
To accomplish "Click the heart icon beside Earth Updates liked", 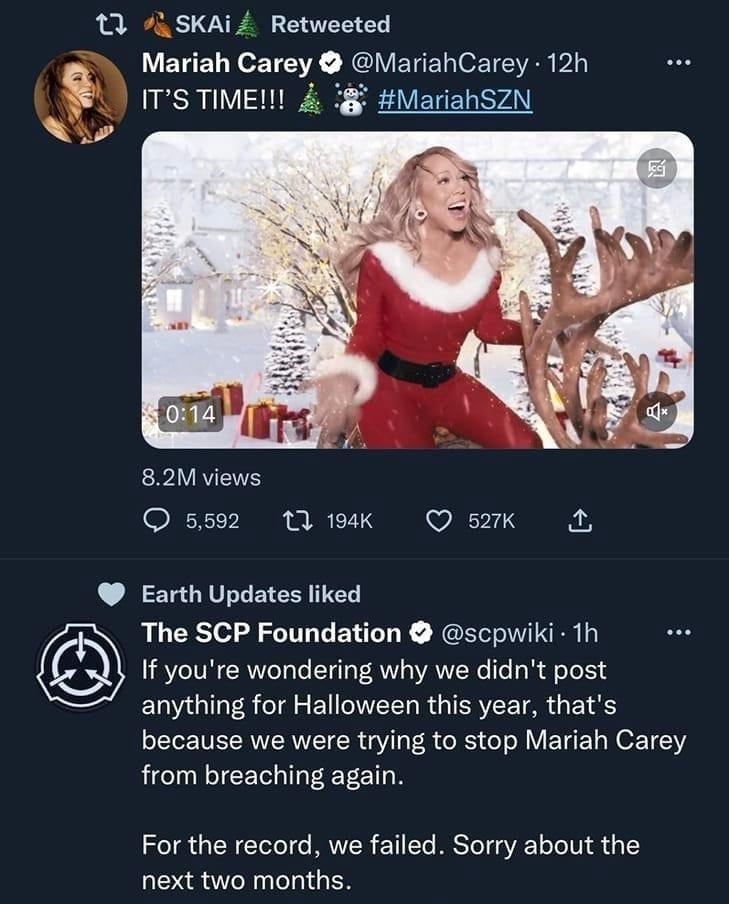I will coord(113,592).
